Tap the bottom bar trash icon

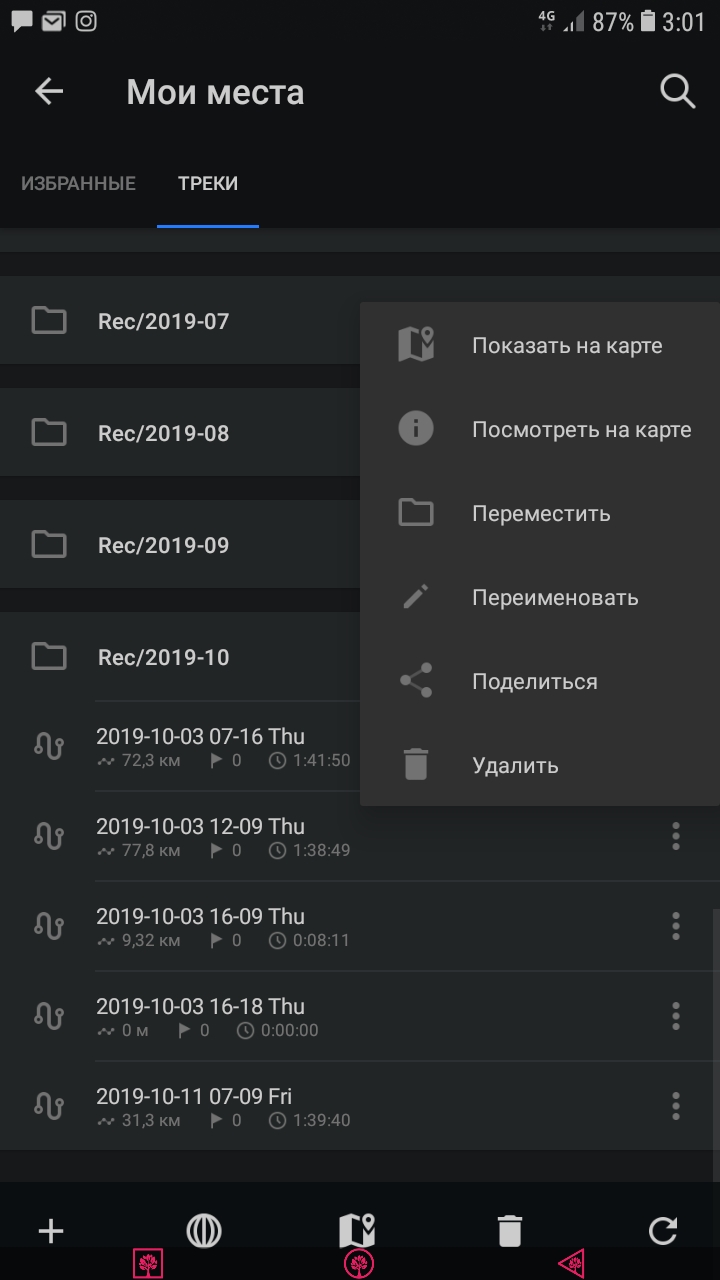pos(510,1231)
